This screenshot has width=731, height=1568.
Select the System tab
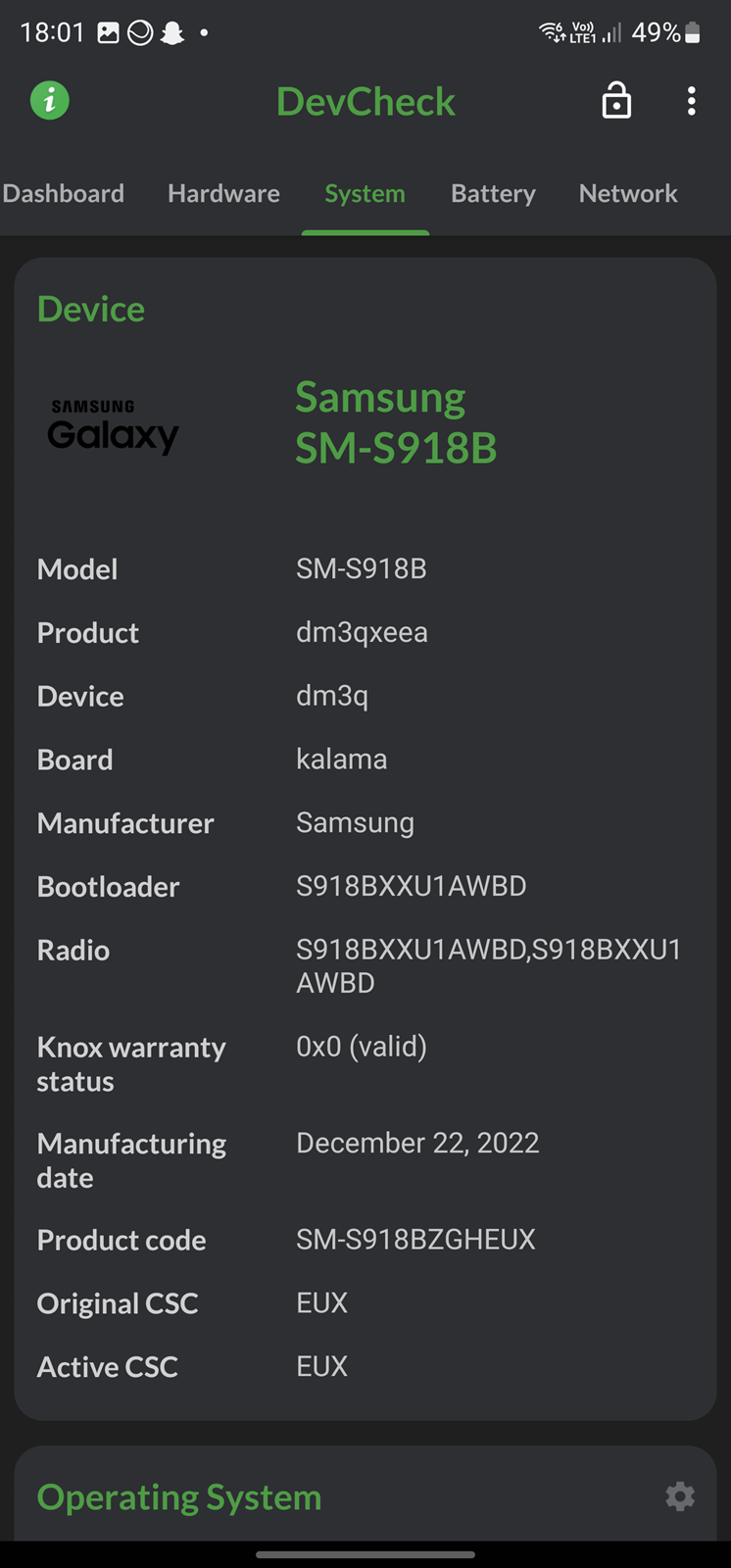pyautogui.click(x=365, y=193)
